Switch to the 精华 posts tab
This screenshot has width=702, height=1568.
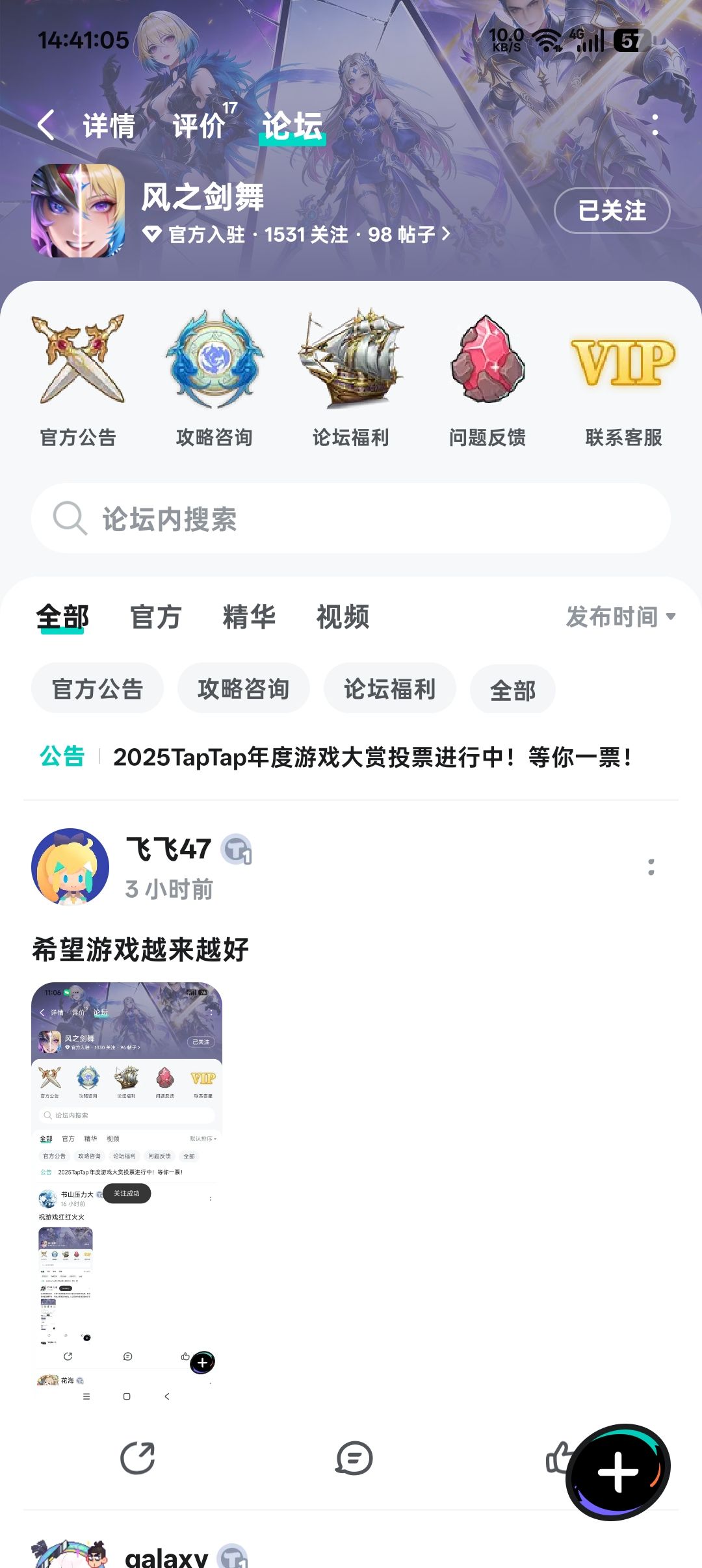click(x=249, y=617)
